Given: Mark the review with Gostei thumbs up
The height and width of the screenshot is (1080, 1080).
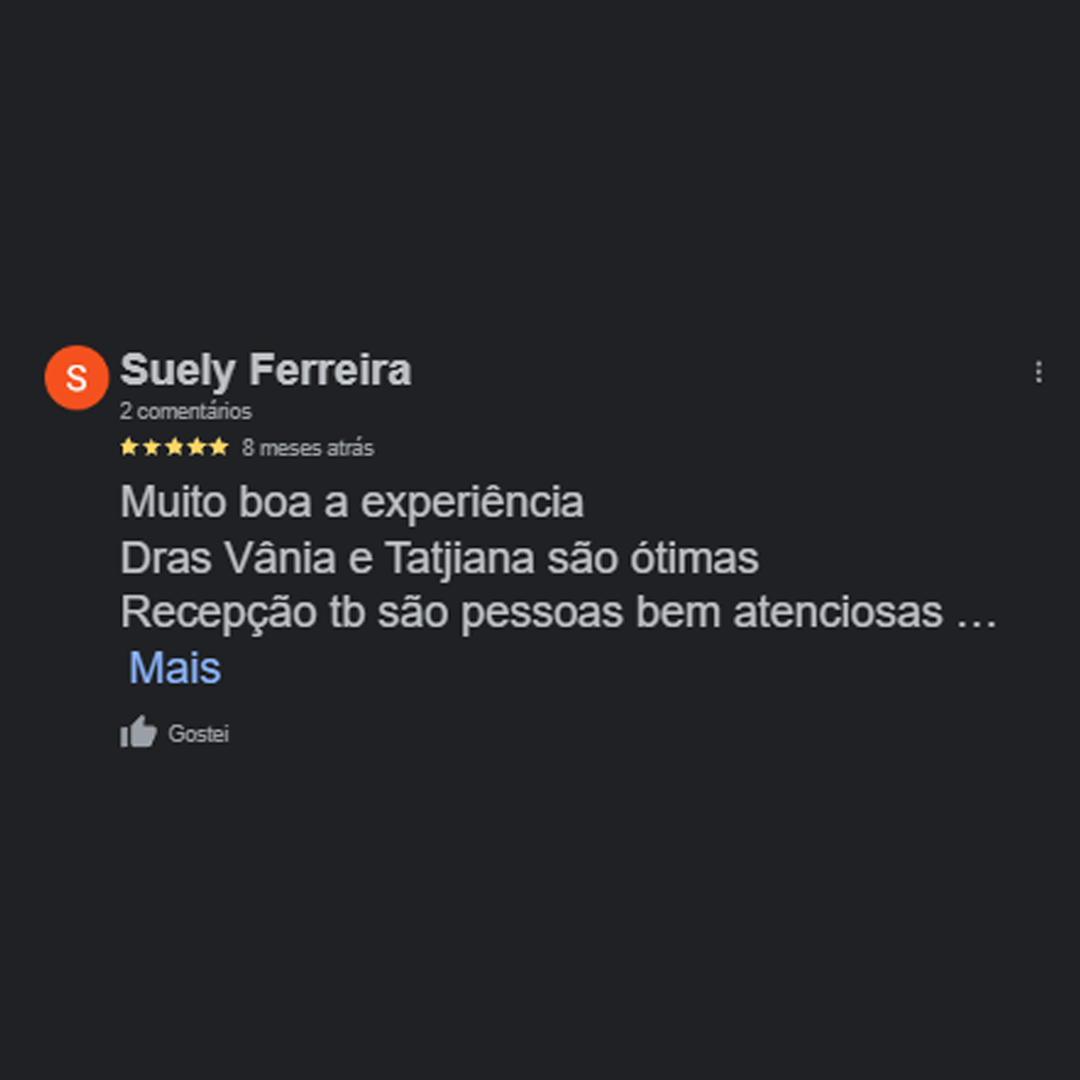Looking at the screenshot, I should (139, 733).
